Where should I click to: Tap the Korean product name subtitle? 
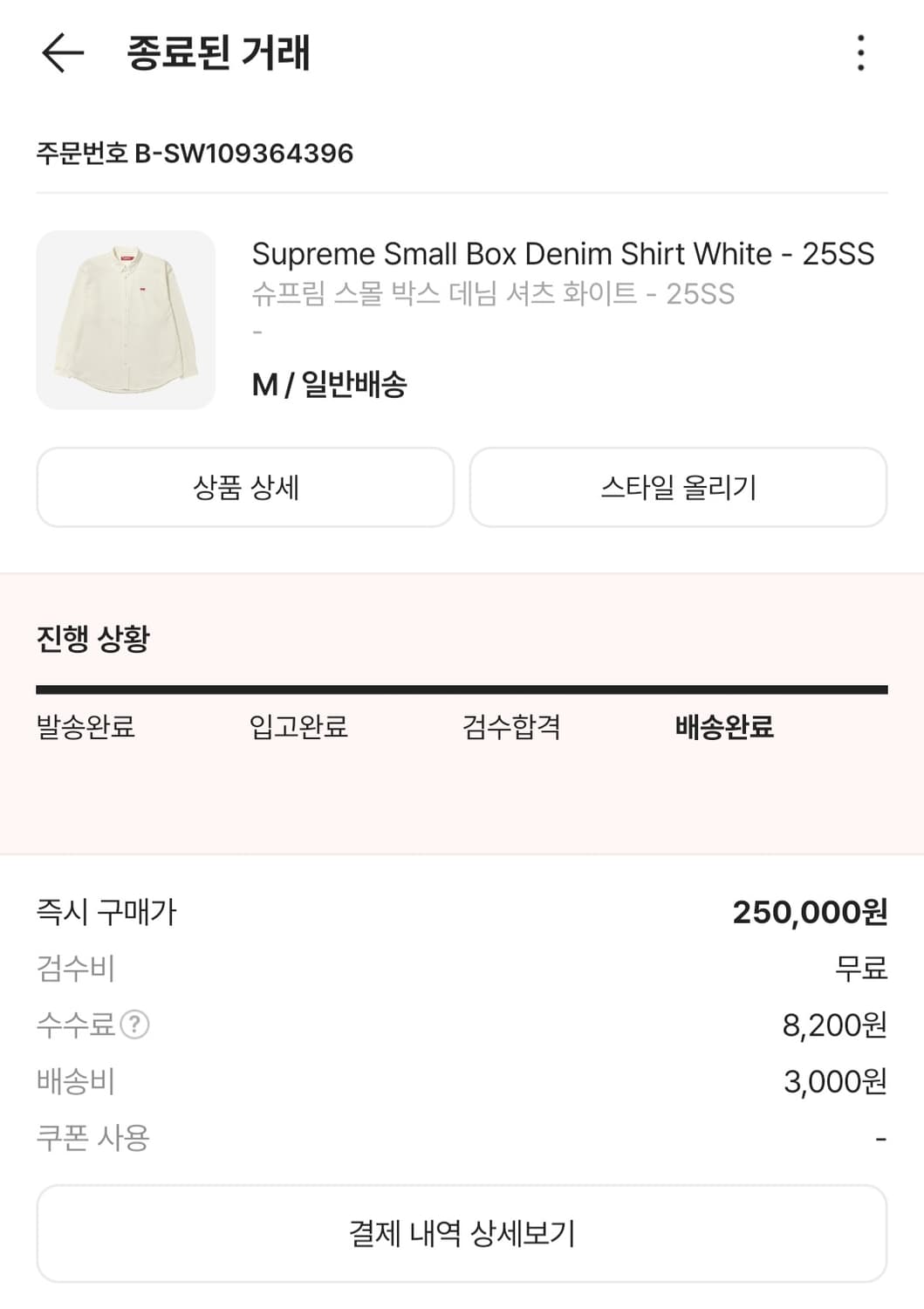(x=493, y=294)
